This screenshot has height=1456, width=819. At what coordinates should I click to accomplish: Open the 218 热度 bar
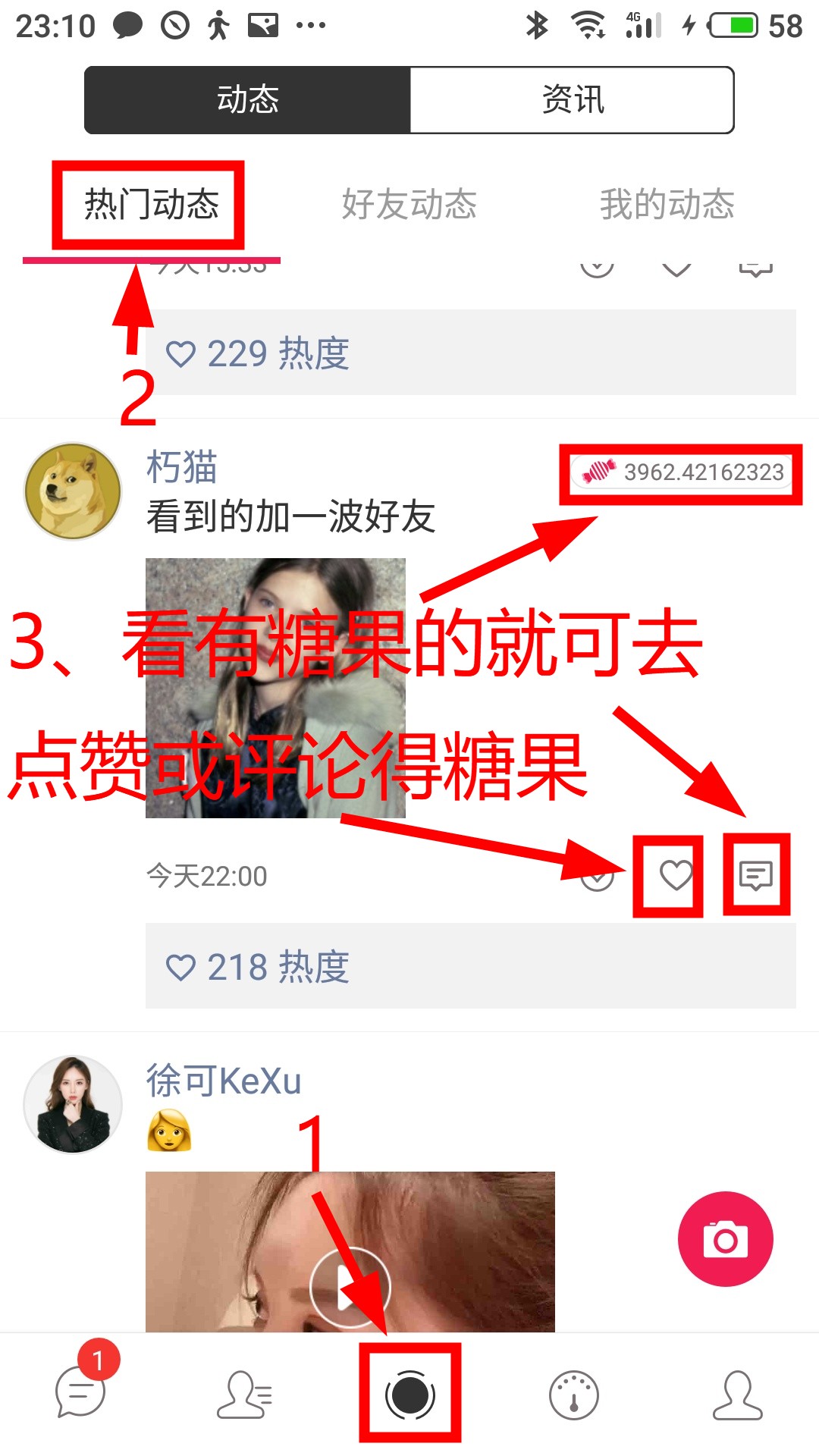[x=470, y=966]
